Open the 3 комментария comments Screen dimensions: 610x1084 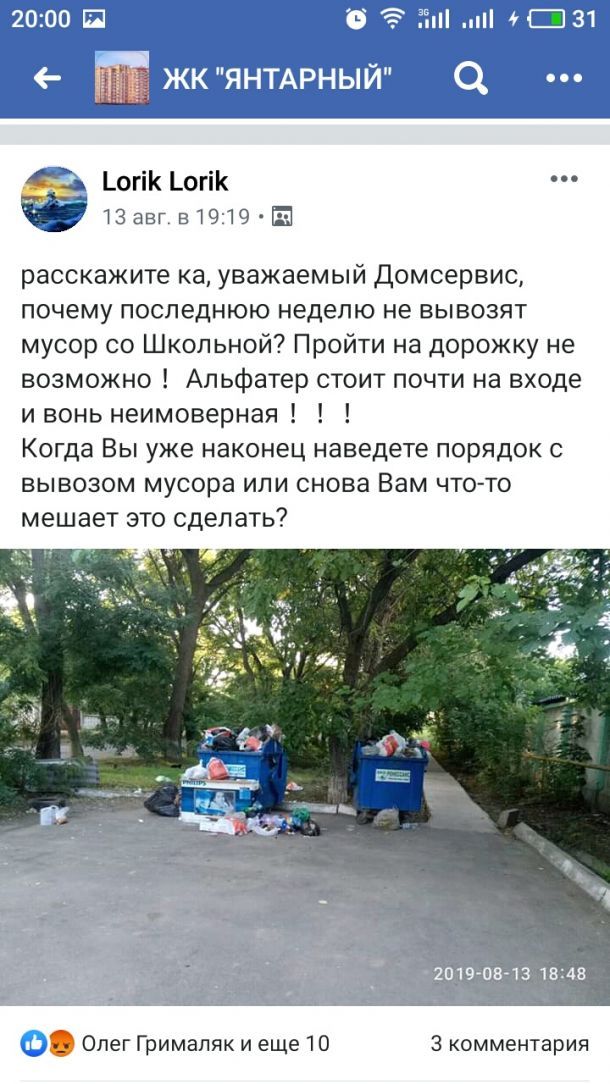coord(509,1044)
